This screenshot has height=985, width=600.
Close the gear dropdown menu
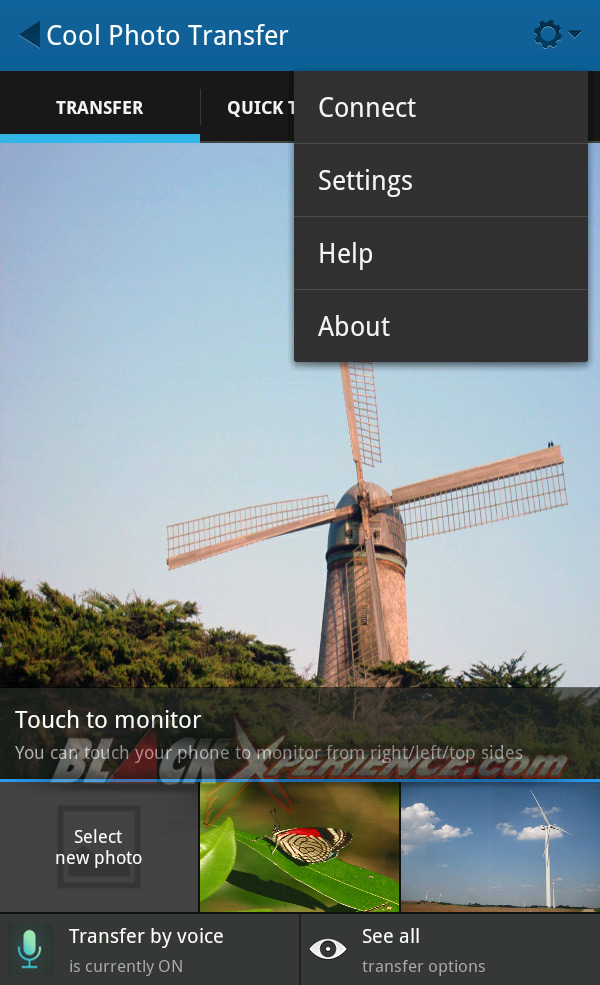click(x=555, y=36)
